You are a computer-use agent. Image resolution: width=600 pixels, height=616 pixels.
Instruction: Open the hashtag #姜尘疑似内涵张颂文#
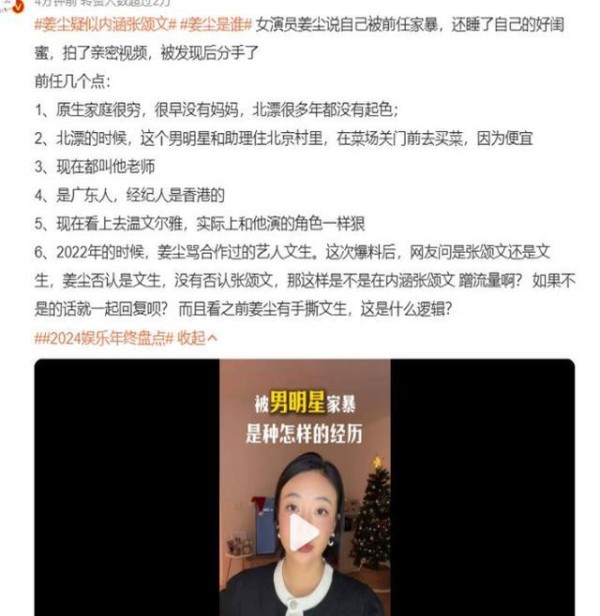coord(107,24)
